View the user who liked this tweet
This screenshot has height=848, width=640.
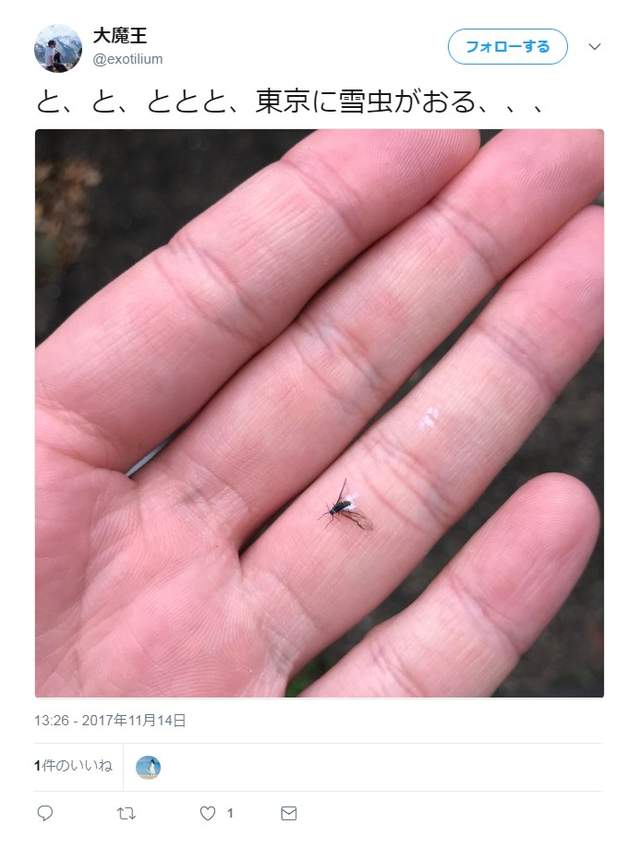[x=148, y=767]
